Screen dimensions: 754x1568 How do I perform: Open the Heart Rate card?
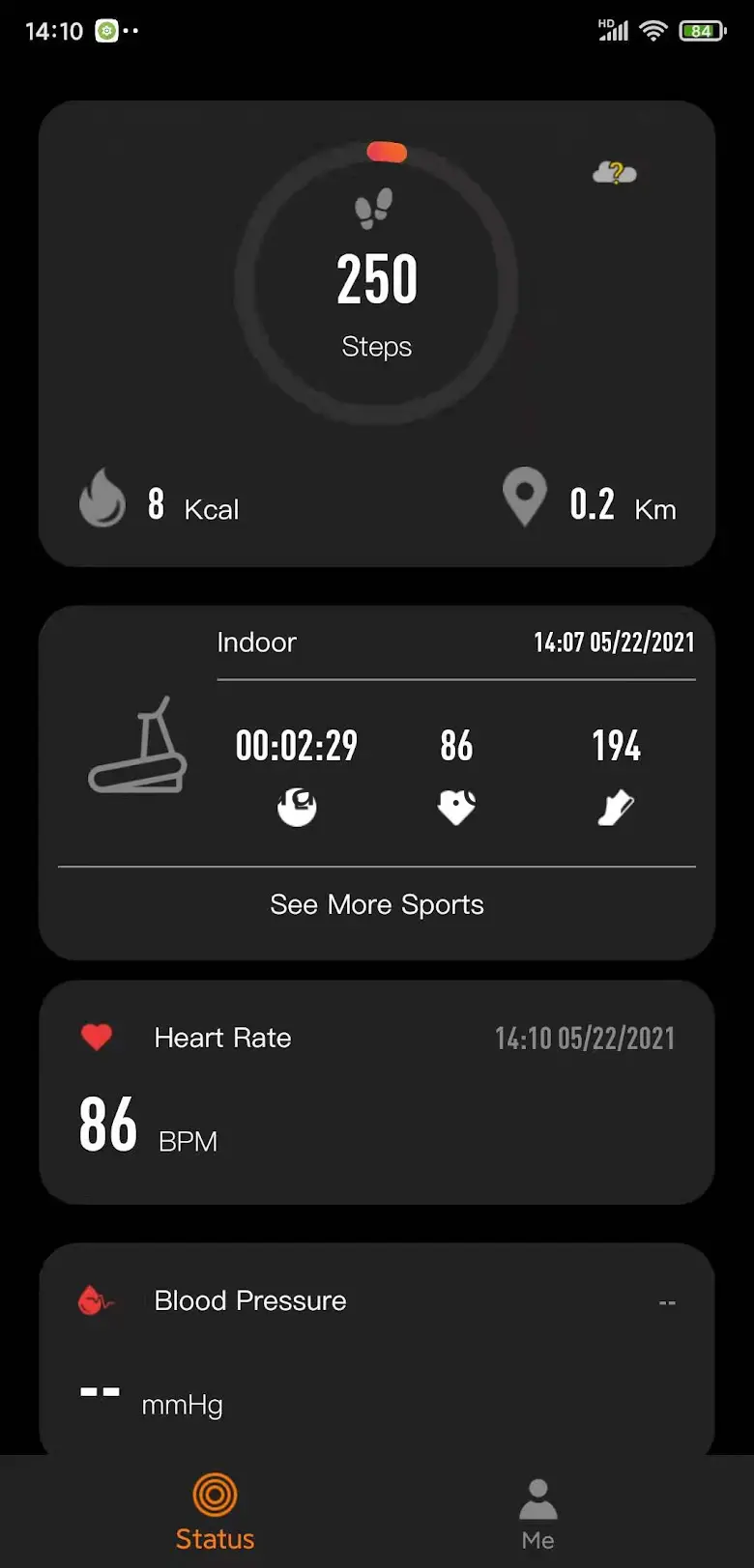tap(377, 1093)
